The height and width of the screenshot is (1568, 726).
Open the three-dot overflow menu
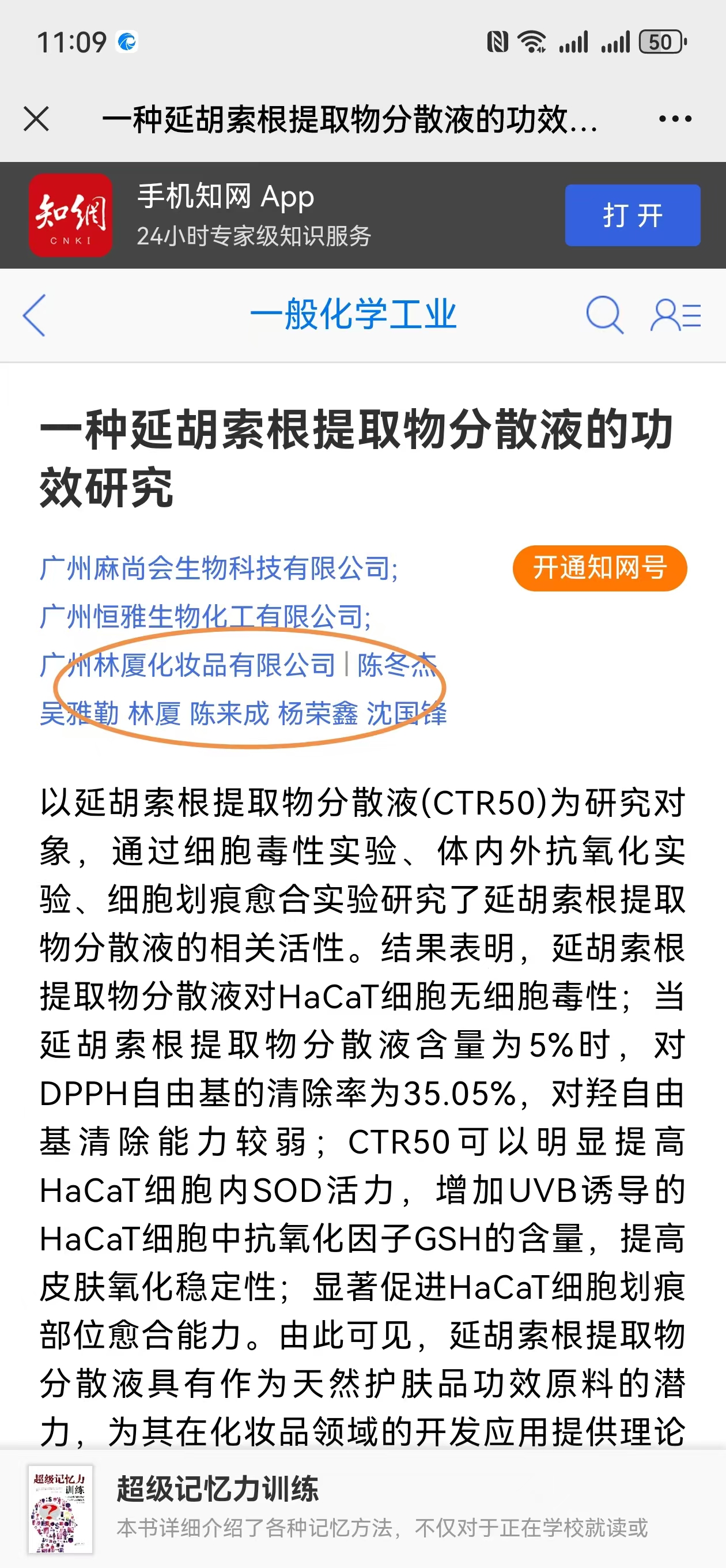(x=675, y=119)
